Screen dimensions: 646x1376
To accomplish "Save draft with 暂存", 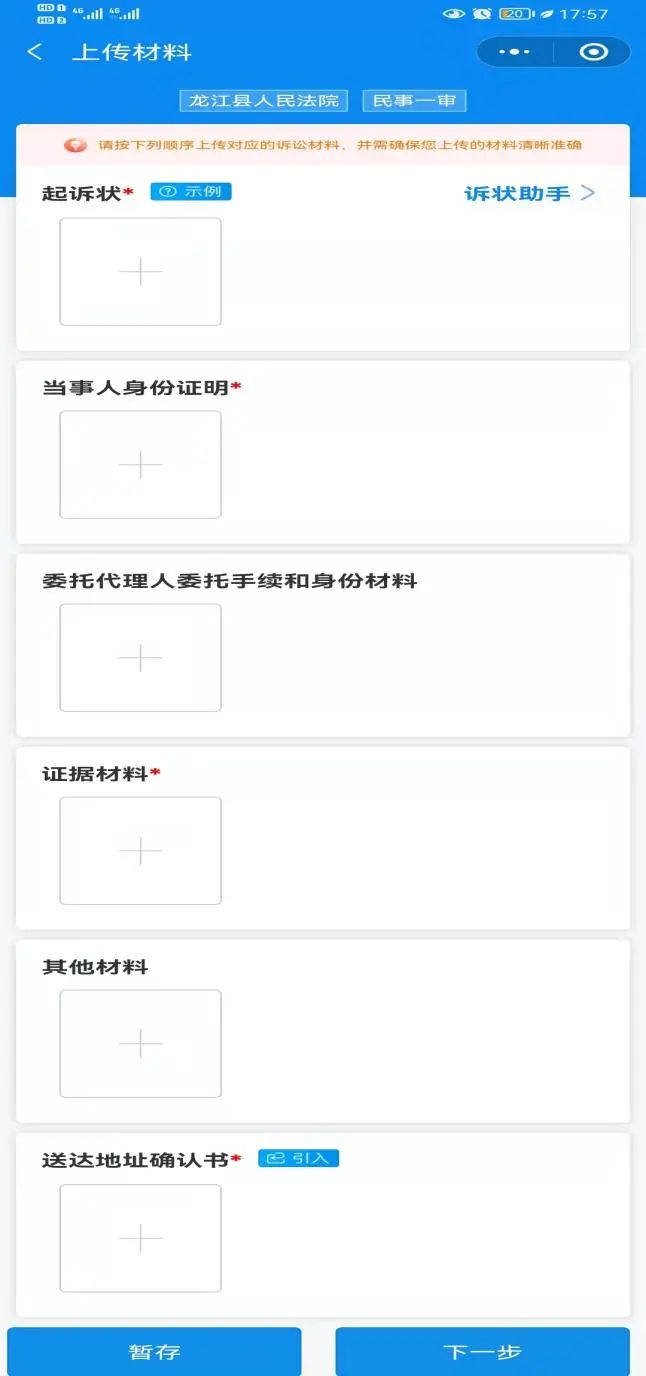I will (x=154, y=1352).
